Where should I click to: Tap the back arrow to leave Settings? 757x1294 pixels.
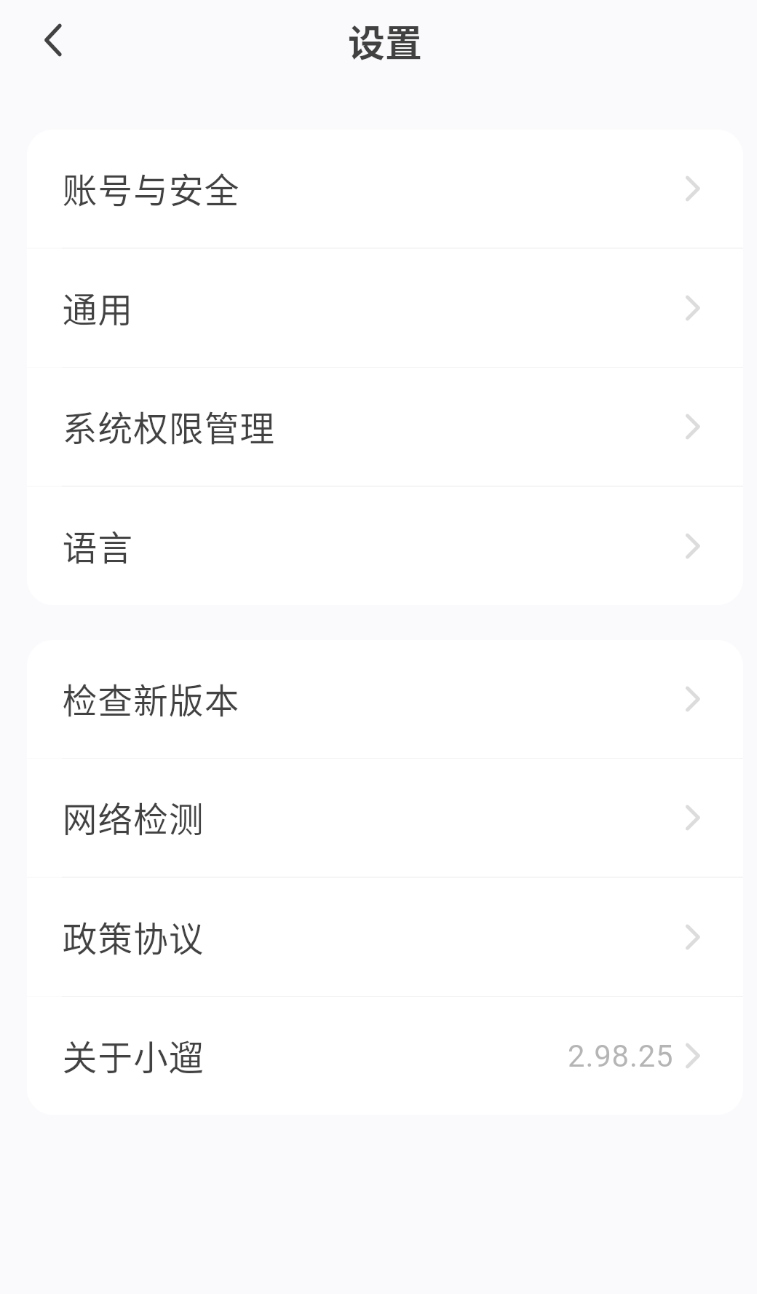pyautogui.click(x=51, y=41)
